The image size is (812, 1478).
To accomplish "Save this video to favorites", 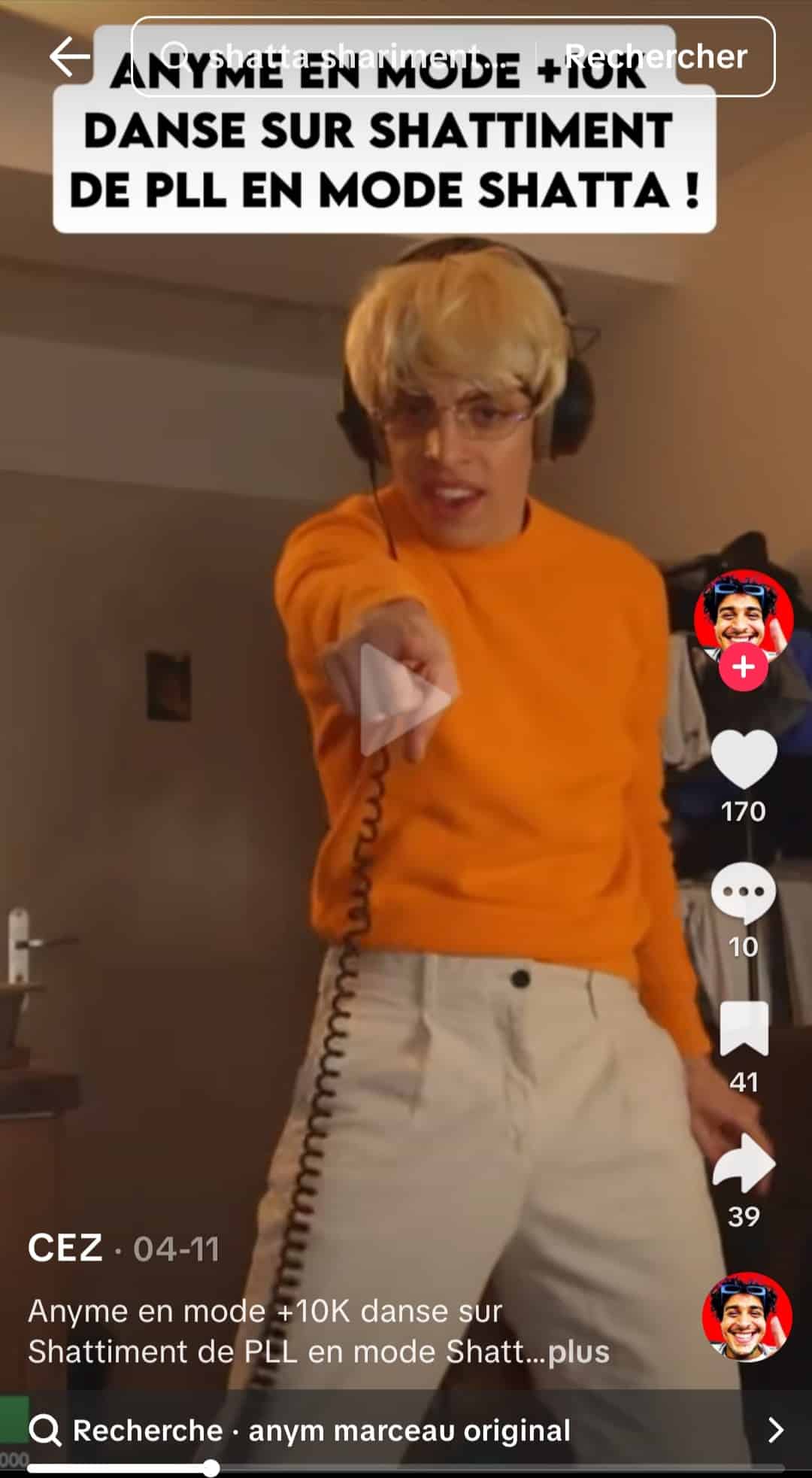I will tap(743, 1029).
